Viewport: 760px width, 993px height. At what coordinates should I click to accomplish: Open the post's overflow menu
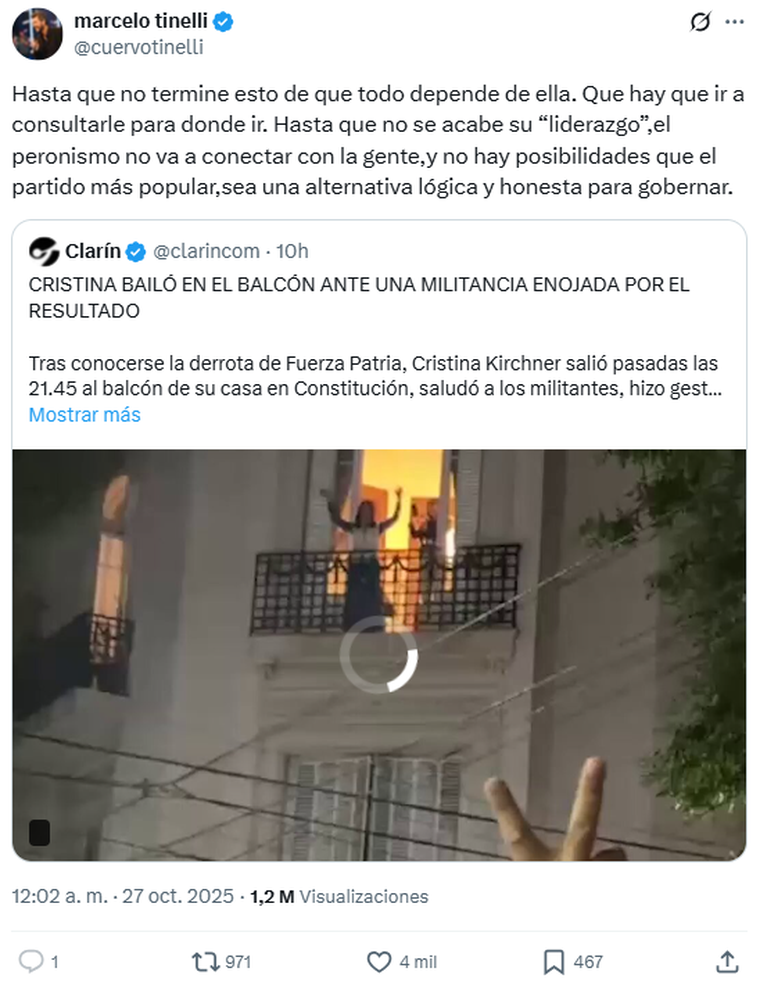pyautogui.click(x=735, y=23)
